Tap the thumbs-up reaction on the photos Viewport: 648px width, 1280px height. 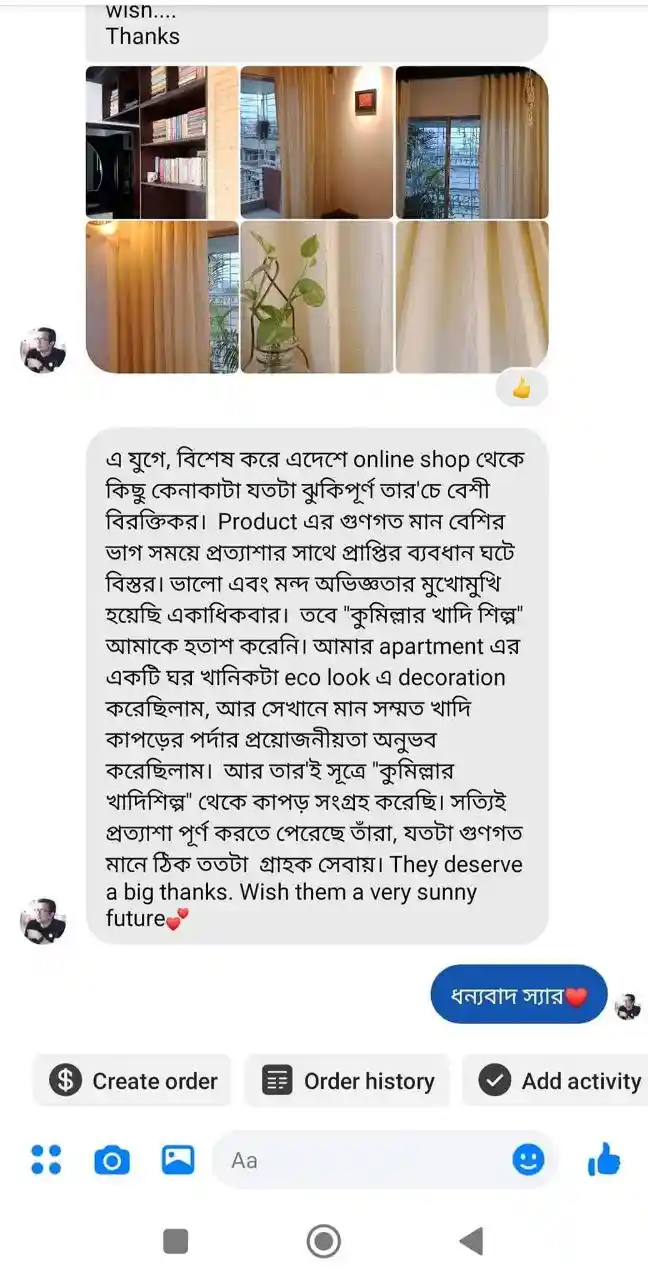(521, 390)
